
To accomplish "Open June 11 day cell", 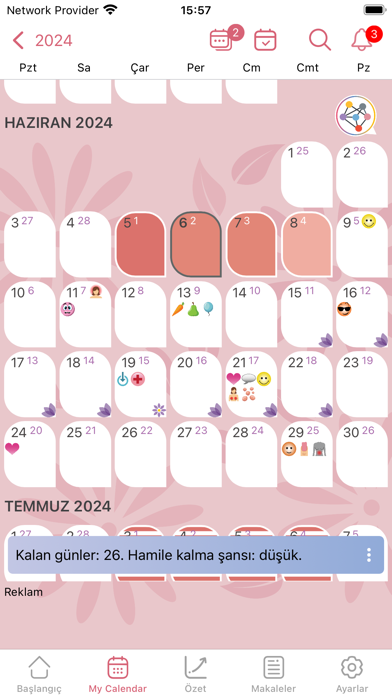I will tap(86, 314).
